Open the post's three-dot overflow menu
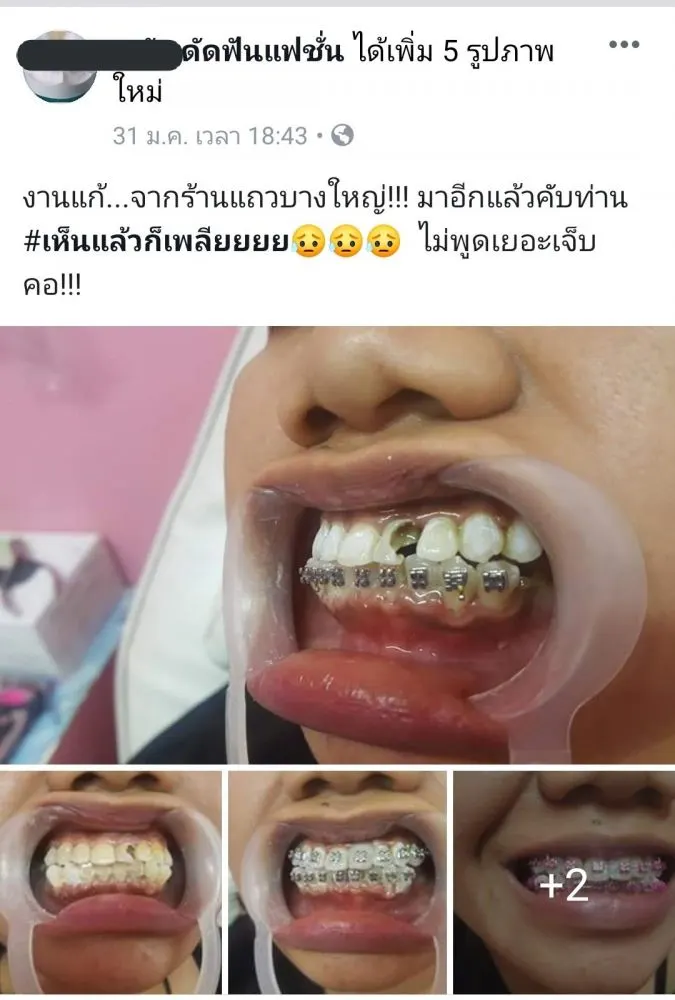The width and height of the screenshot is (675, 1000). click(x=624, y=44)
